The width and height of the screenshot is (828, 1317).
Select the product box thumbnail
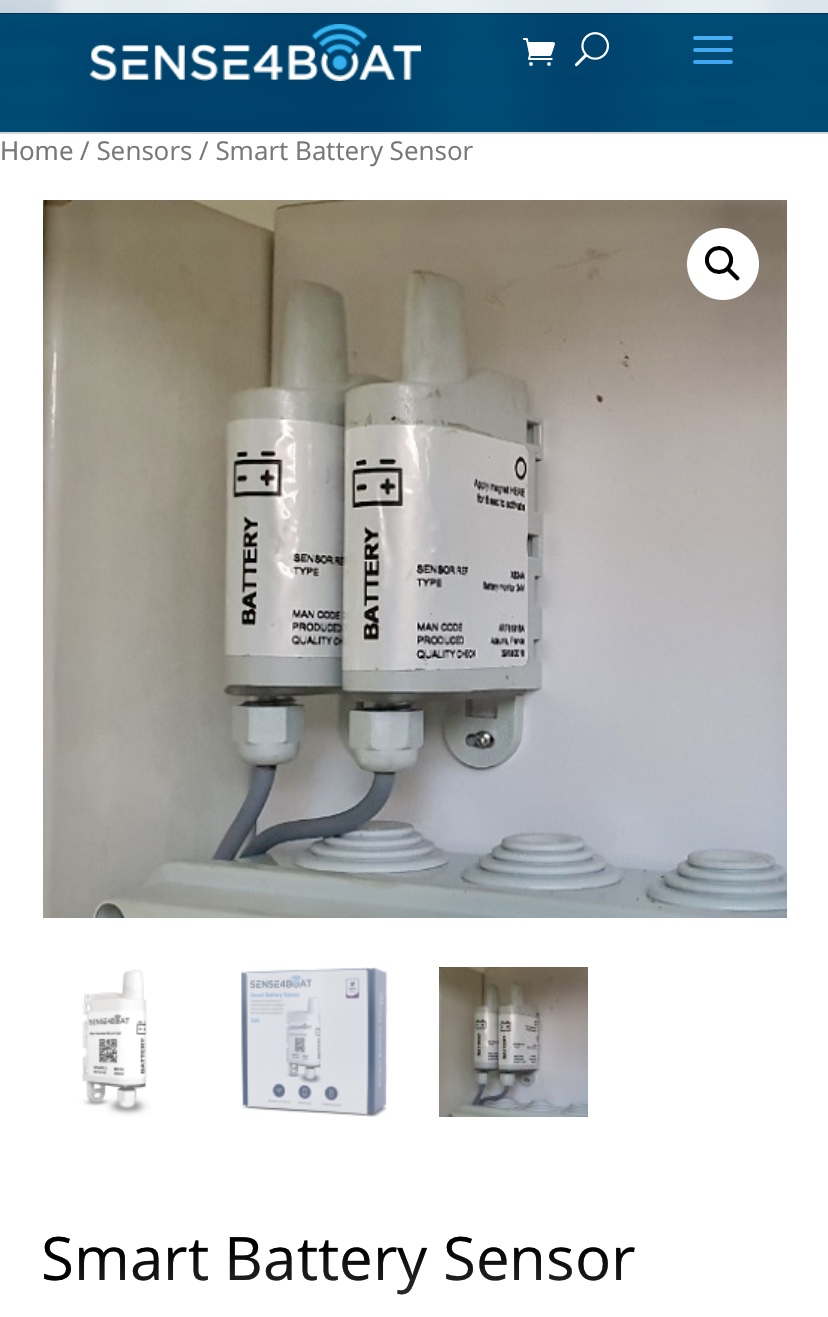[x=314, y=1041]
